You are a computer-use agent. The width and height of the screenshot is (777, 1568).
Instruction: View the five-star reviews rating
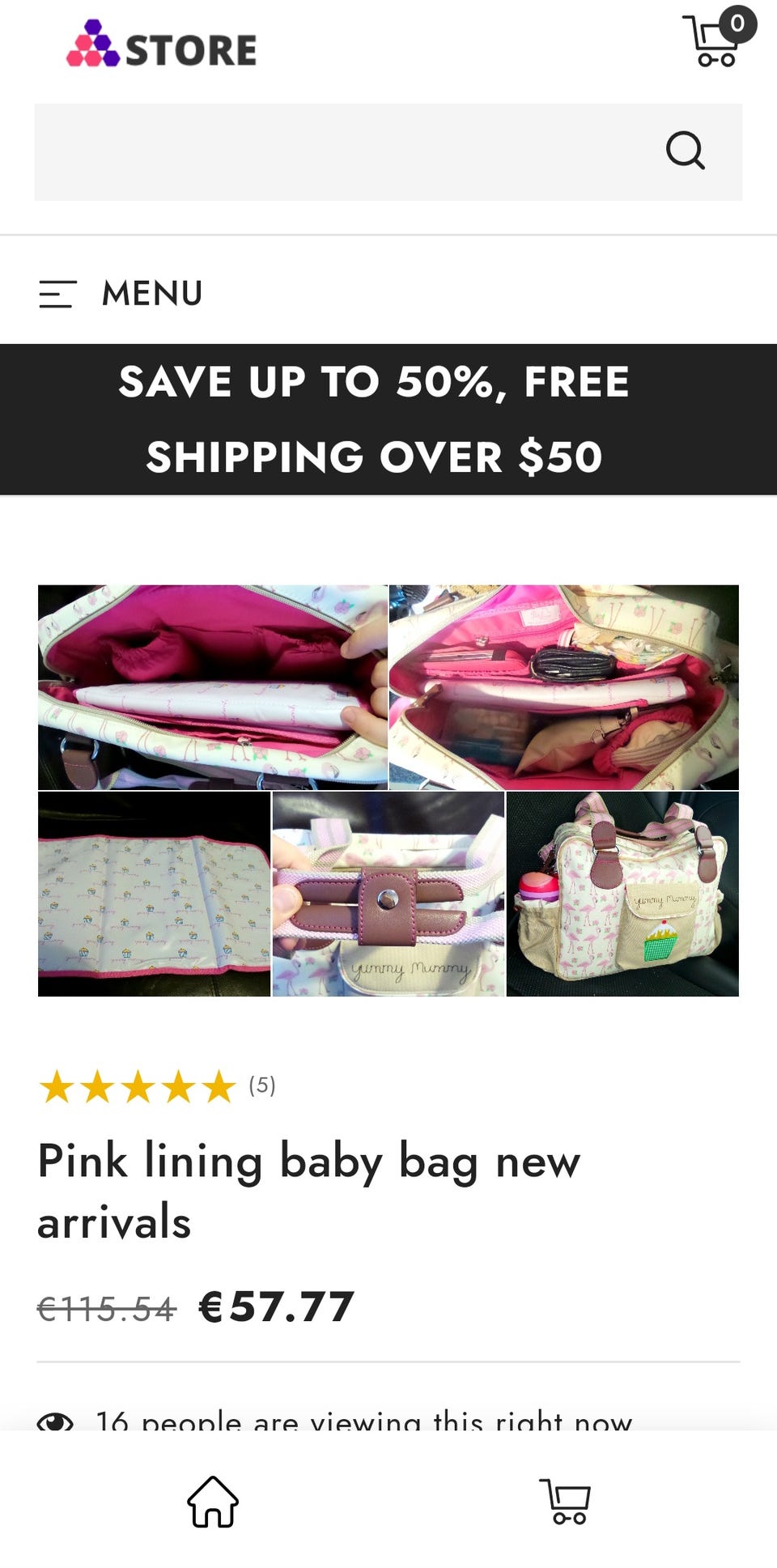click(157, 1086)
